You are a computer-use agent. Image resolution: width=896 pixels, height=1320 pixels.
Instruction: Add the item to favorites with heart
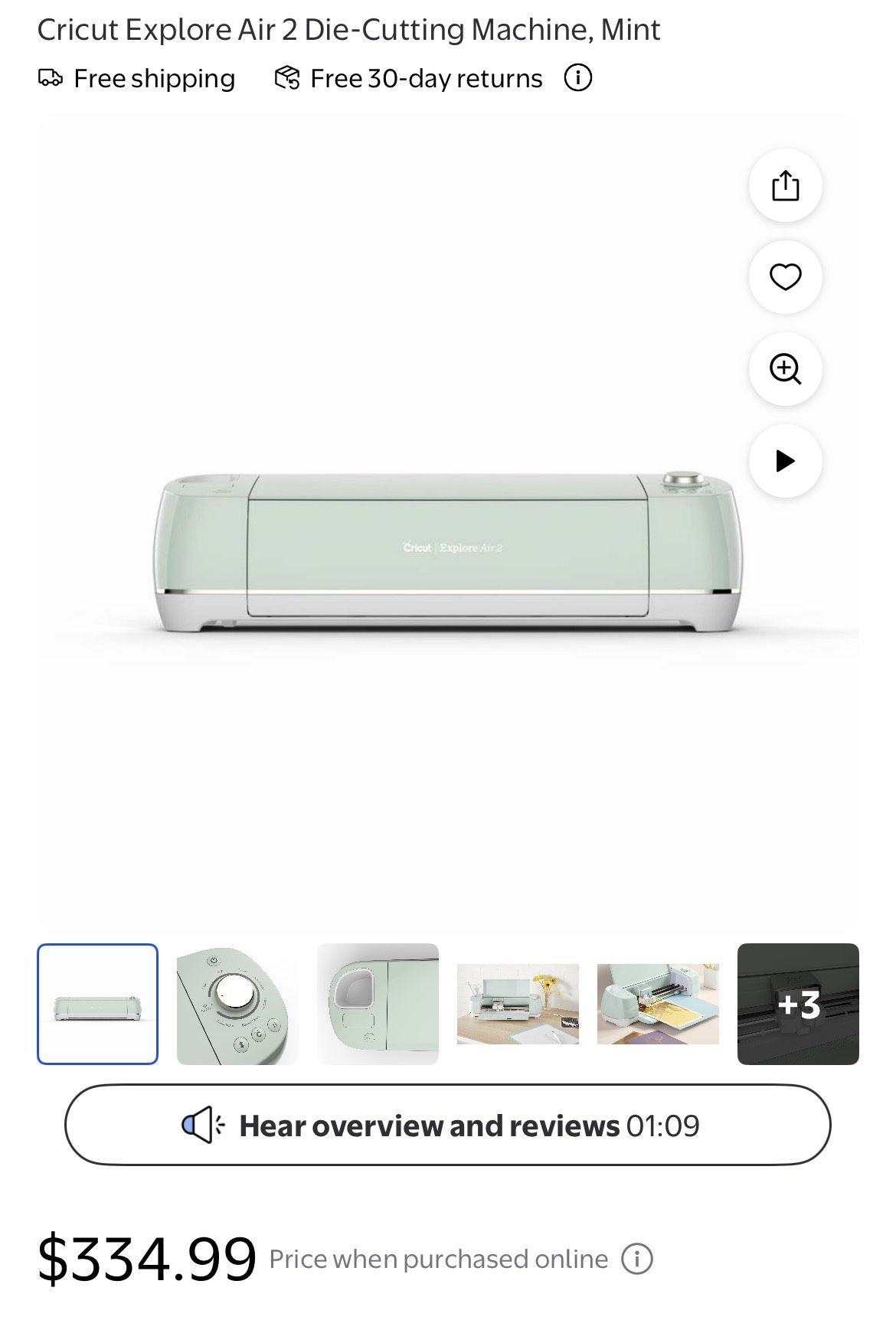[785, 277]
